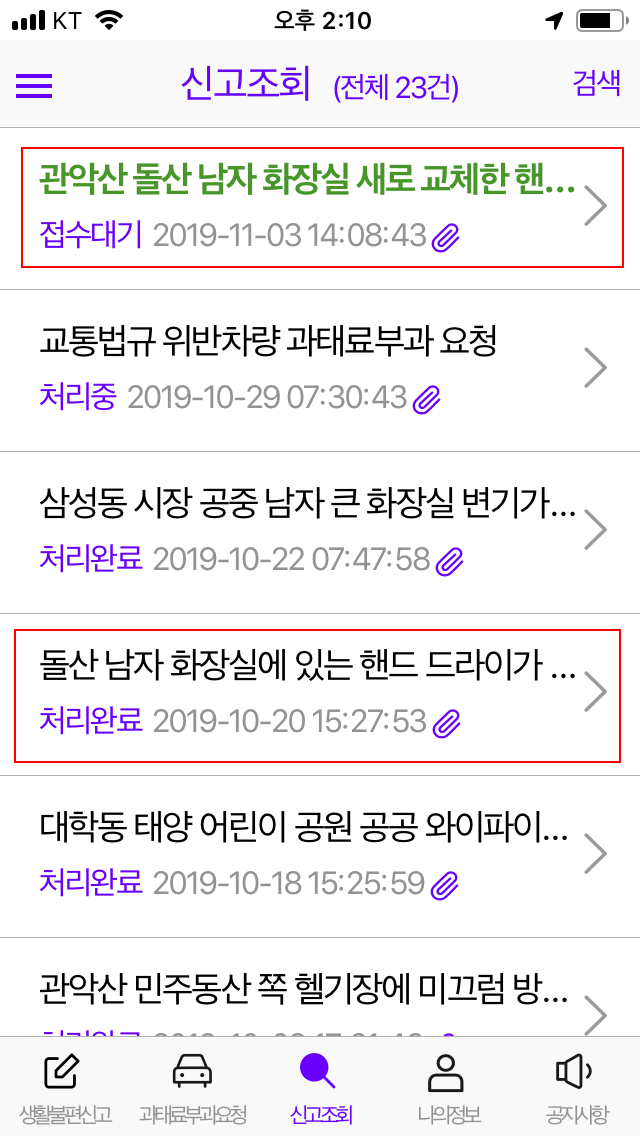
Task: Open the 돌산 남자 화장실 핸드 드라이 report
Action: pos(320,695)
